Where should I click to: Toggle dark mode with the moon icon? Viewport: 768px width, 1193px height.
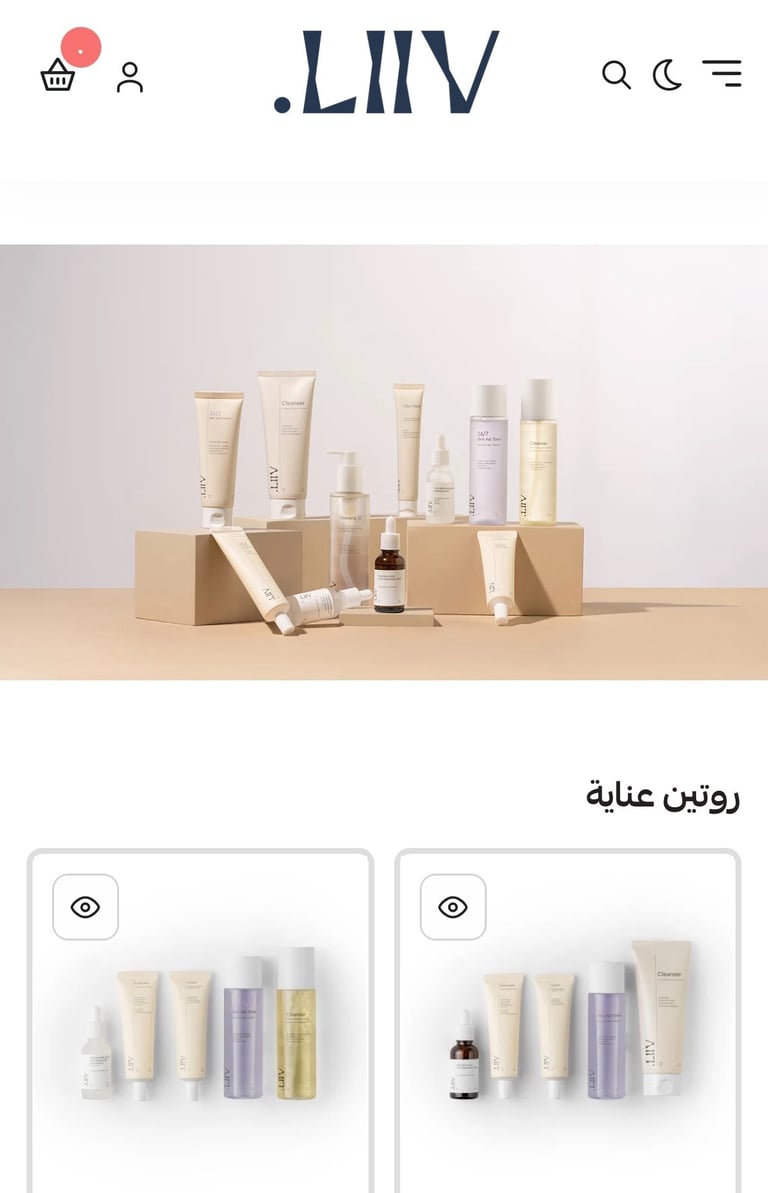coord(667,75)
